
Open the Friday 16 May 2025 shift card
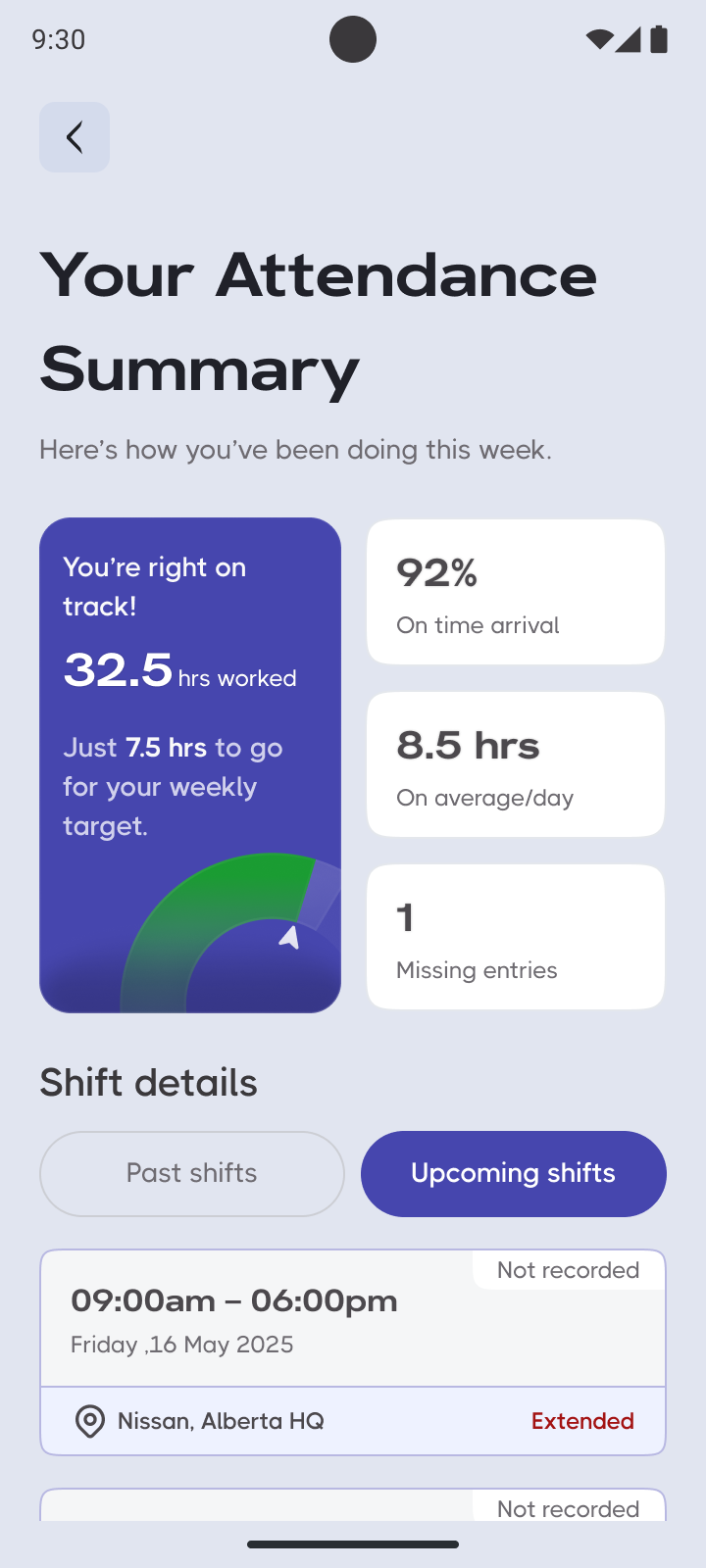(x=294, y=1320)
